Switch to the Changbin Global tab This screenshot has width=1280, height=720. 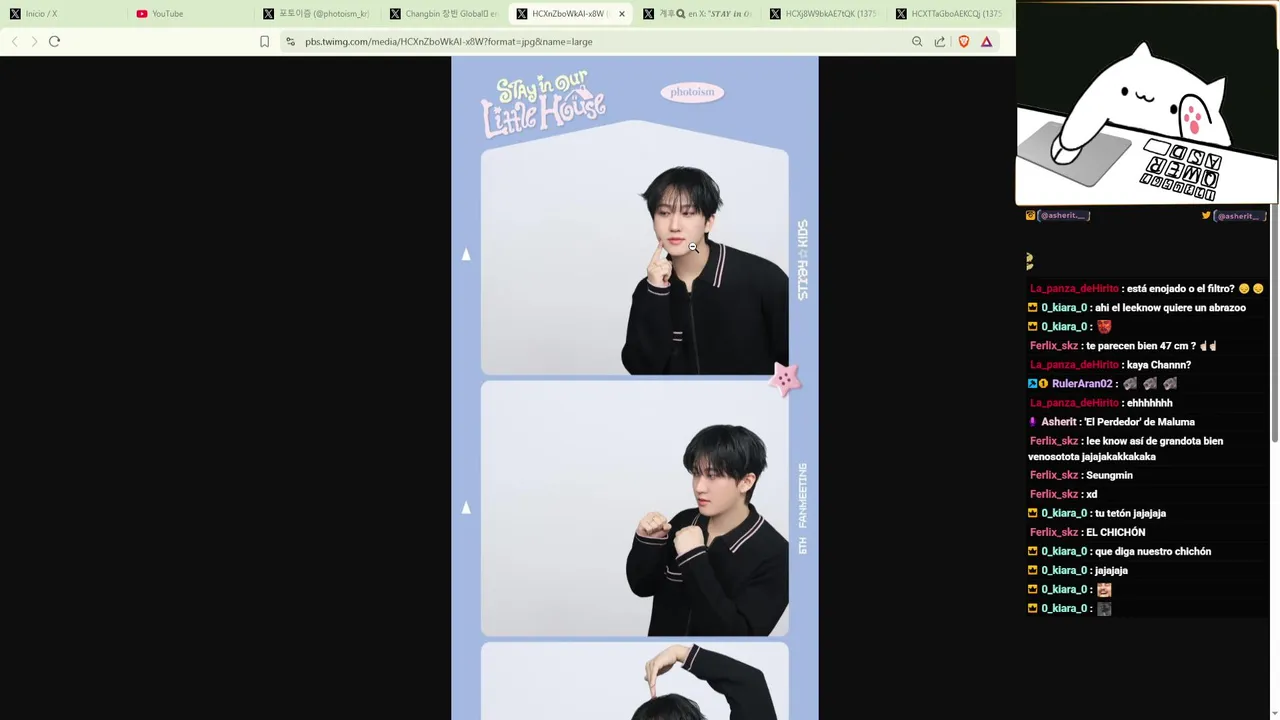tap(448, 14)
